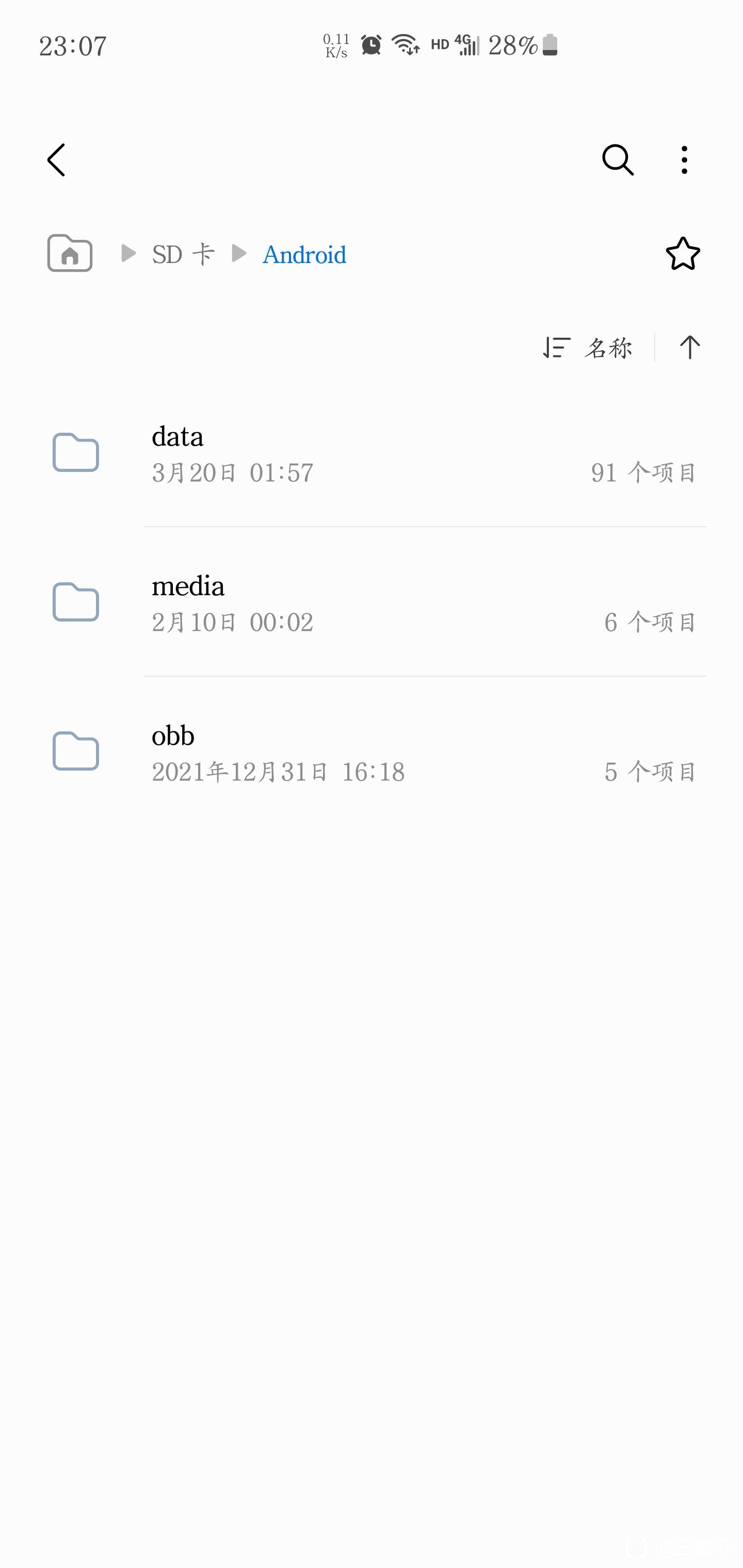Open the search magnifier
Image resolution: width=743 pixels, height=1568 pixels.
(618, 160)
